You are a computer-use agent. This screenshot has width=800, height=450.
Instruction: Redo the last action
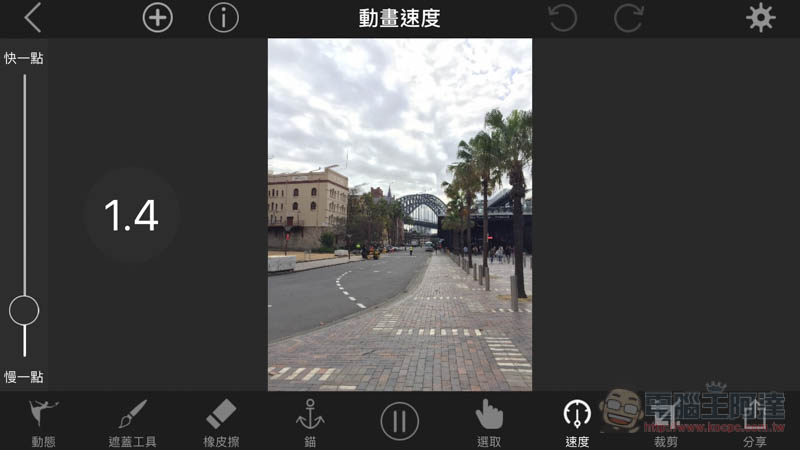pyautogui.click(x=629, y=18)
